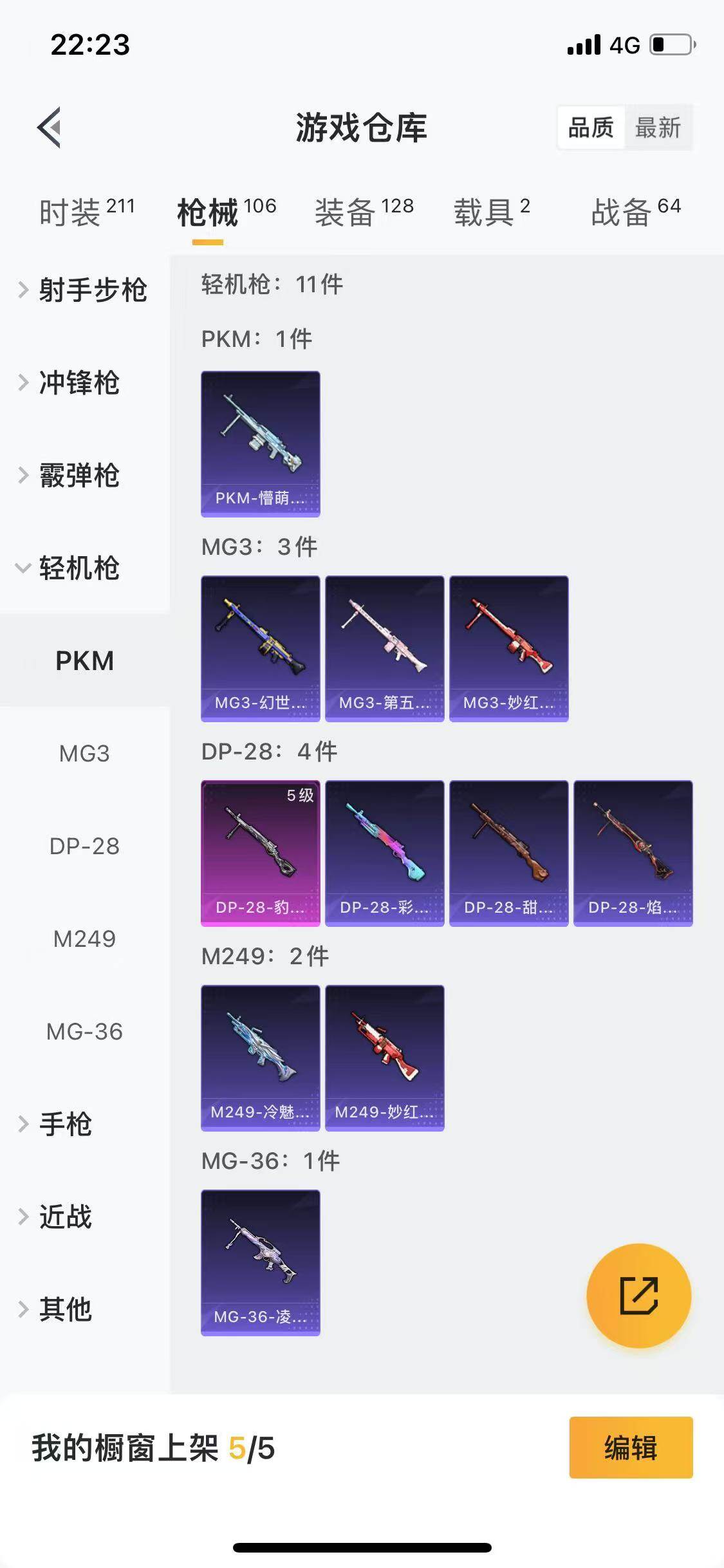This screenshot has height=1568, width=724.
Task: Sort items by 最新
Action: tap(657, 127)
